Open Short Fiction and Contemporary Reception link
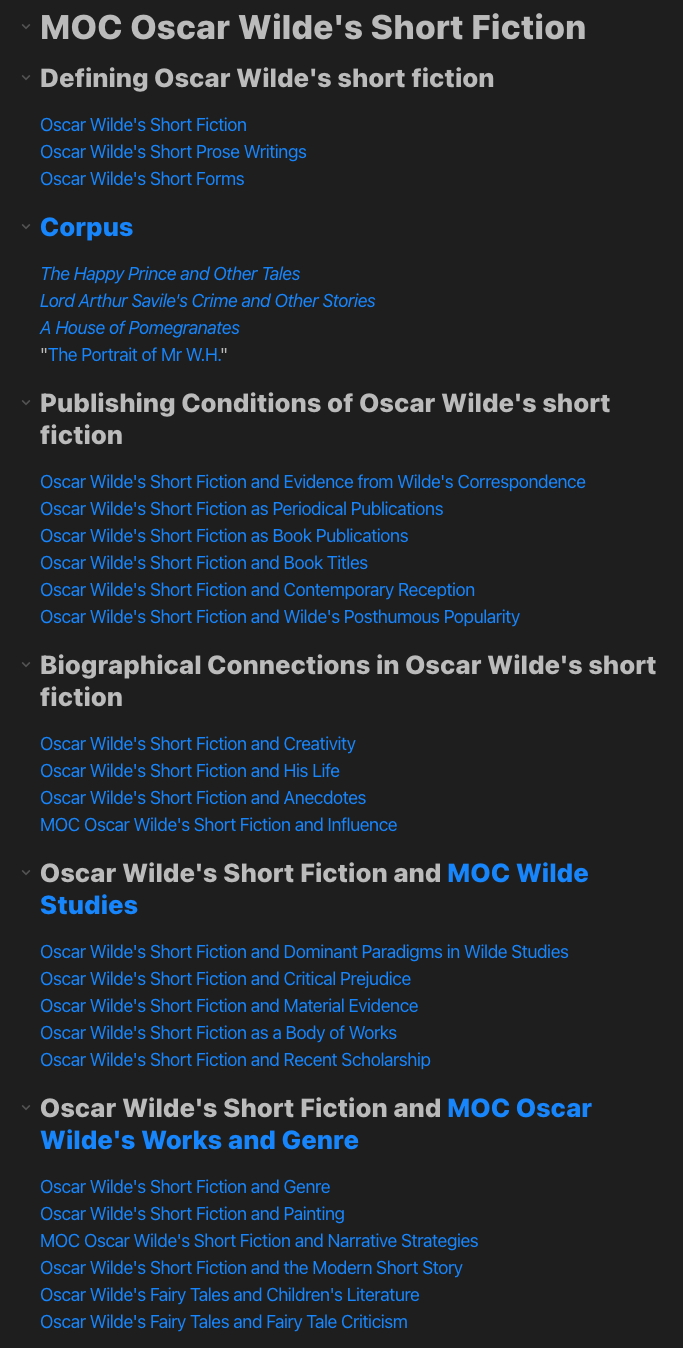683x1348 pixels. [257, 590]
